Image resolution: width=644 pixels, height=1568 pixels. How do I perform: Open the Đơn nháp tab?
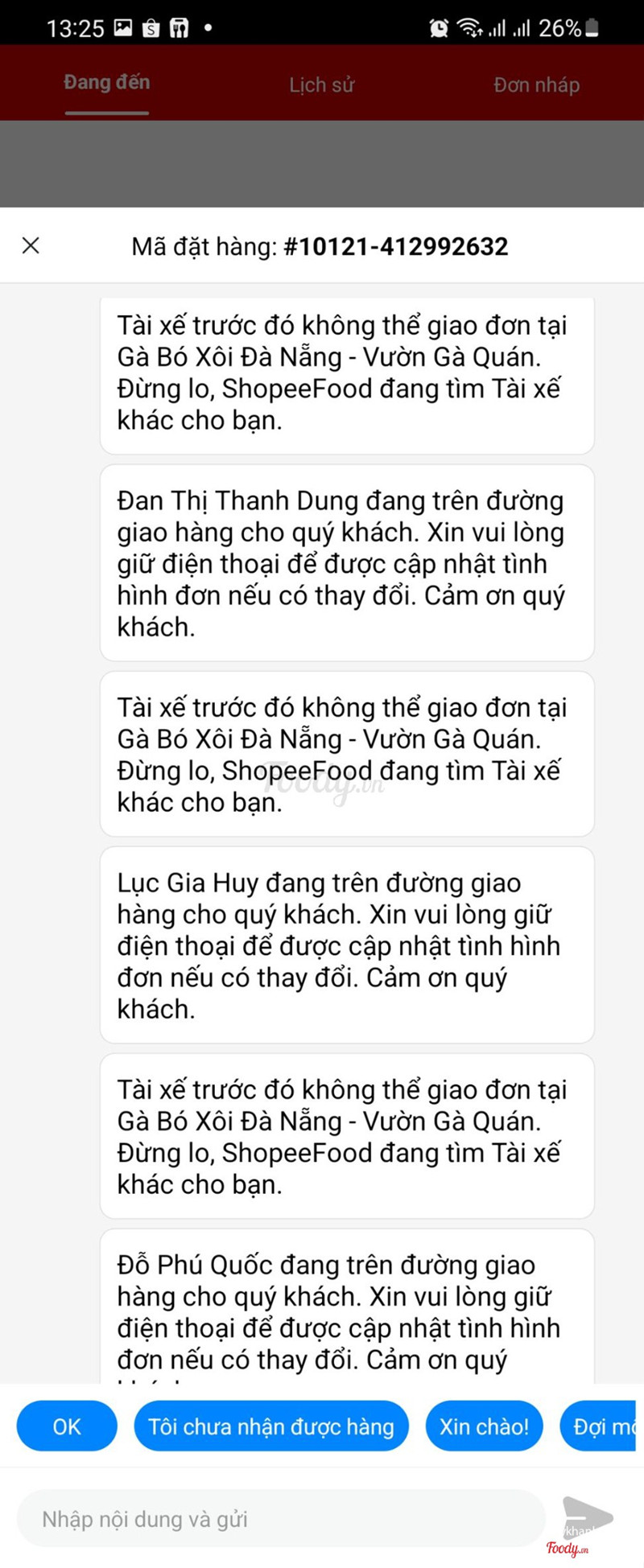pos(536,85)
